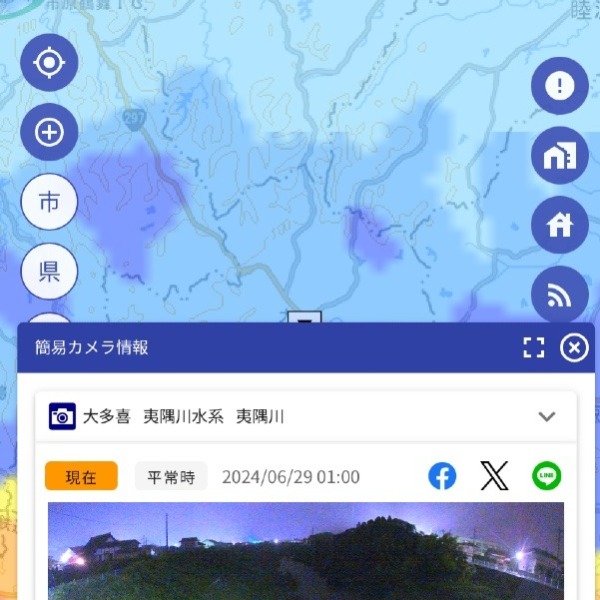Select the 現在 button
600x600 pixels.
[81, 476]
